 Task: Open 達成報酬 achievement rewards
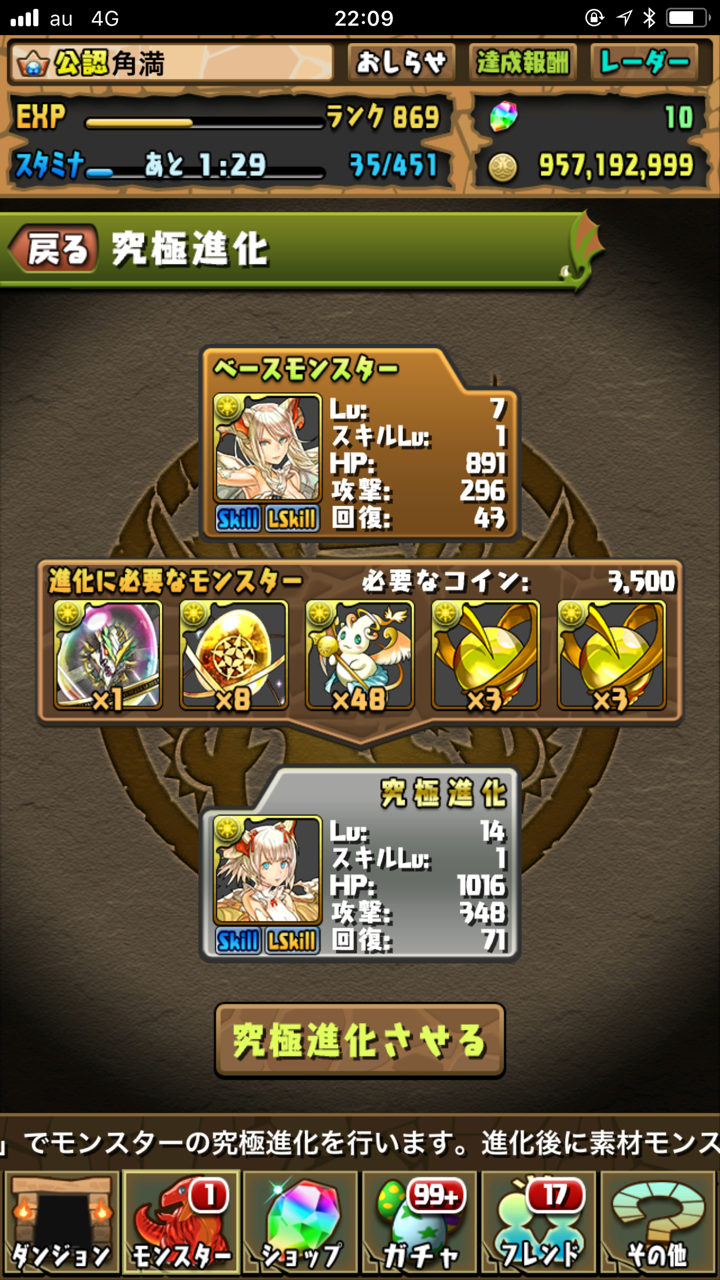click(x=521, y=63)
